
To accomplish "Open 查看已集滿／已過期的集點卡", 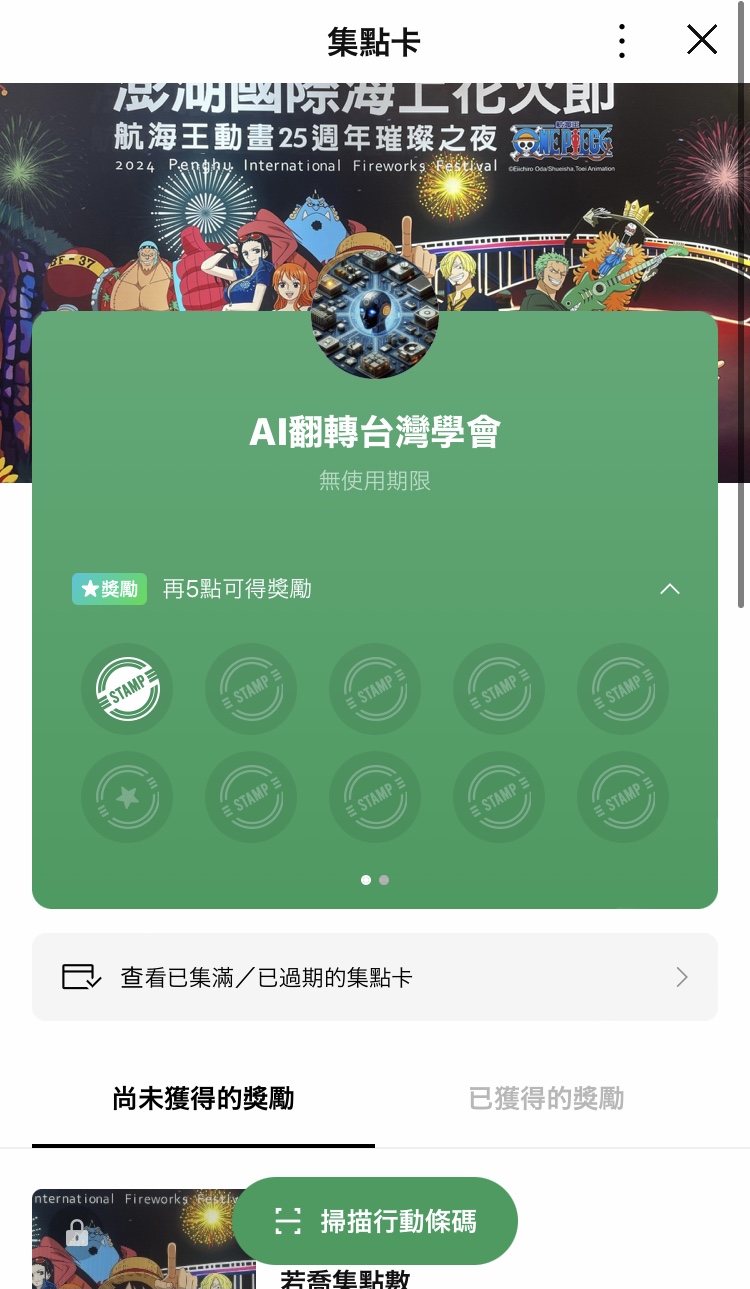I will coord(375,977).
